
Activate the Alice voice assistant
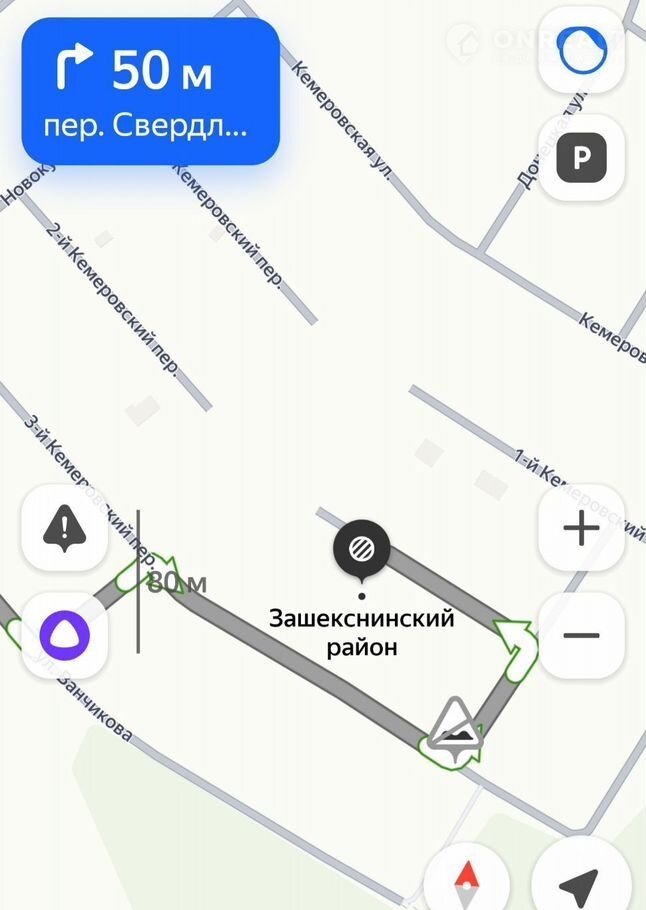pos(64,634)
